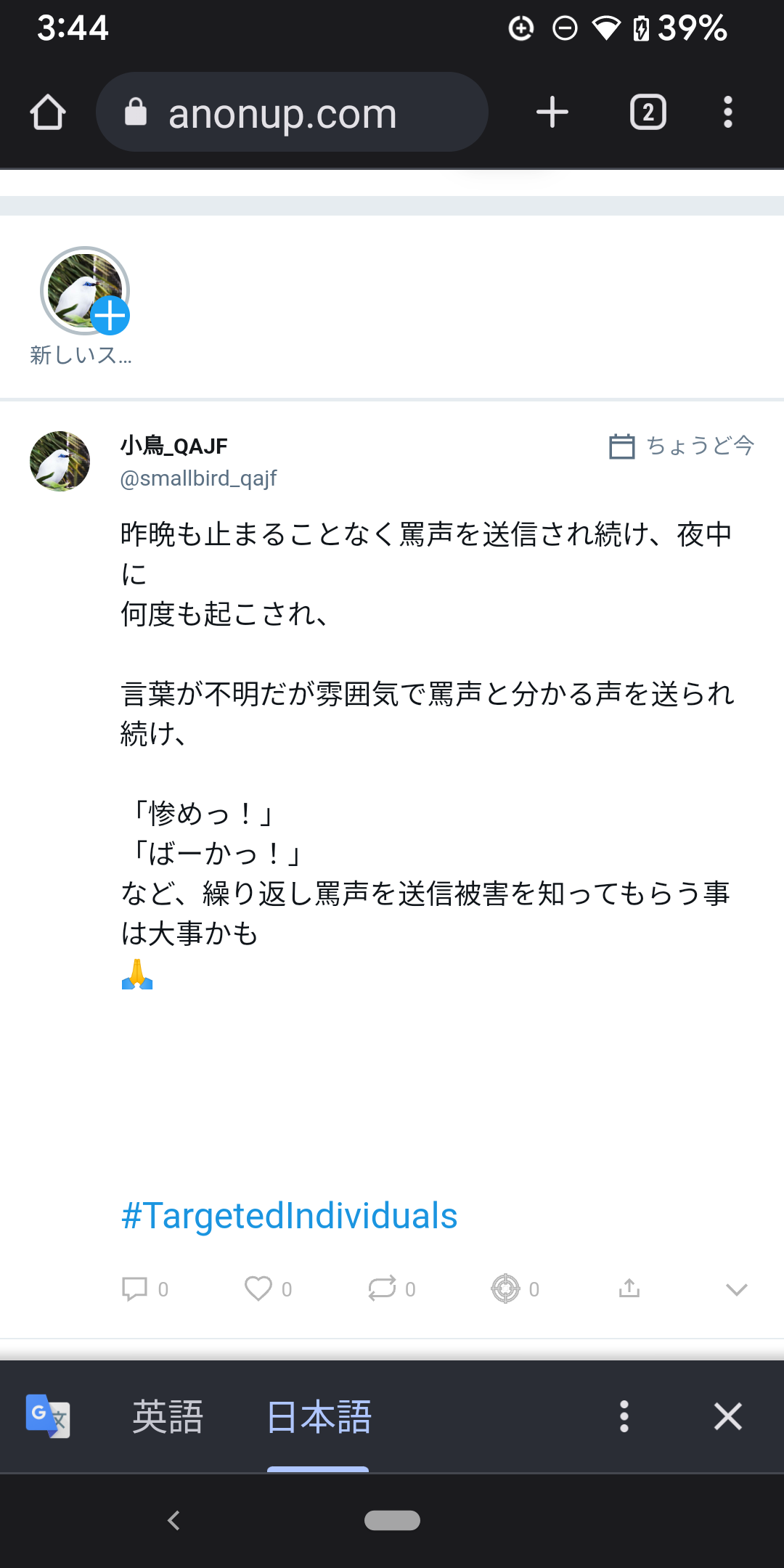Like the 小鳥_QAJF post
The image size is (784, 1568).
coord(258,1289)
